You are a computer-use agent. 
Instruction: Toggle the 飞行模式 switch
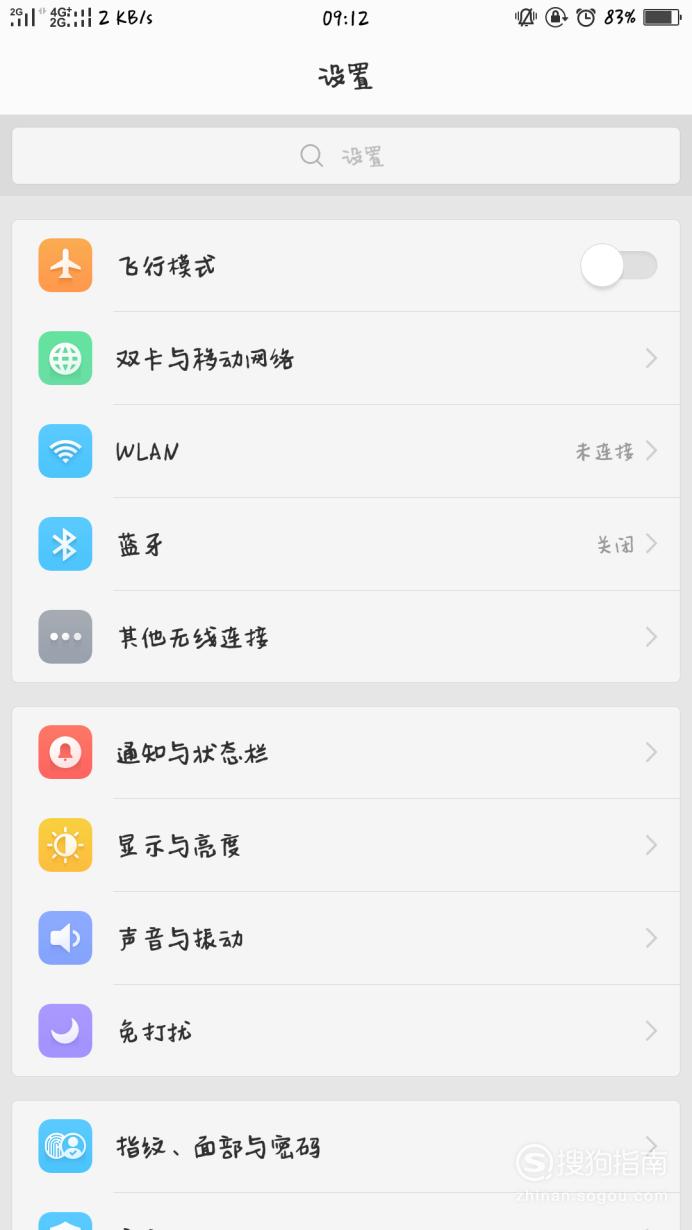tap(619, 265)
